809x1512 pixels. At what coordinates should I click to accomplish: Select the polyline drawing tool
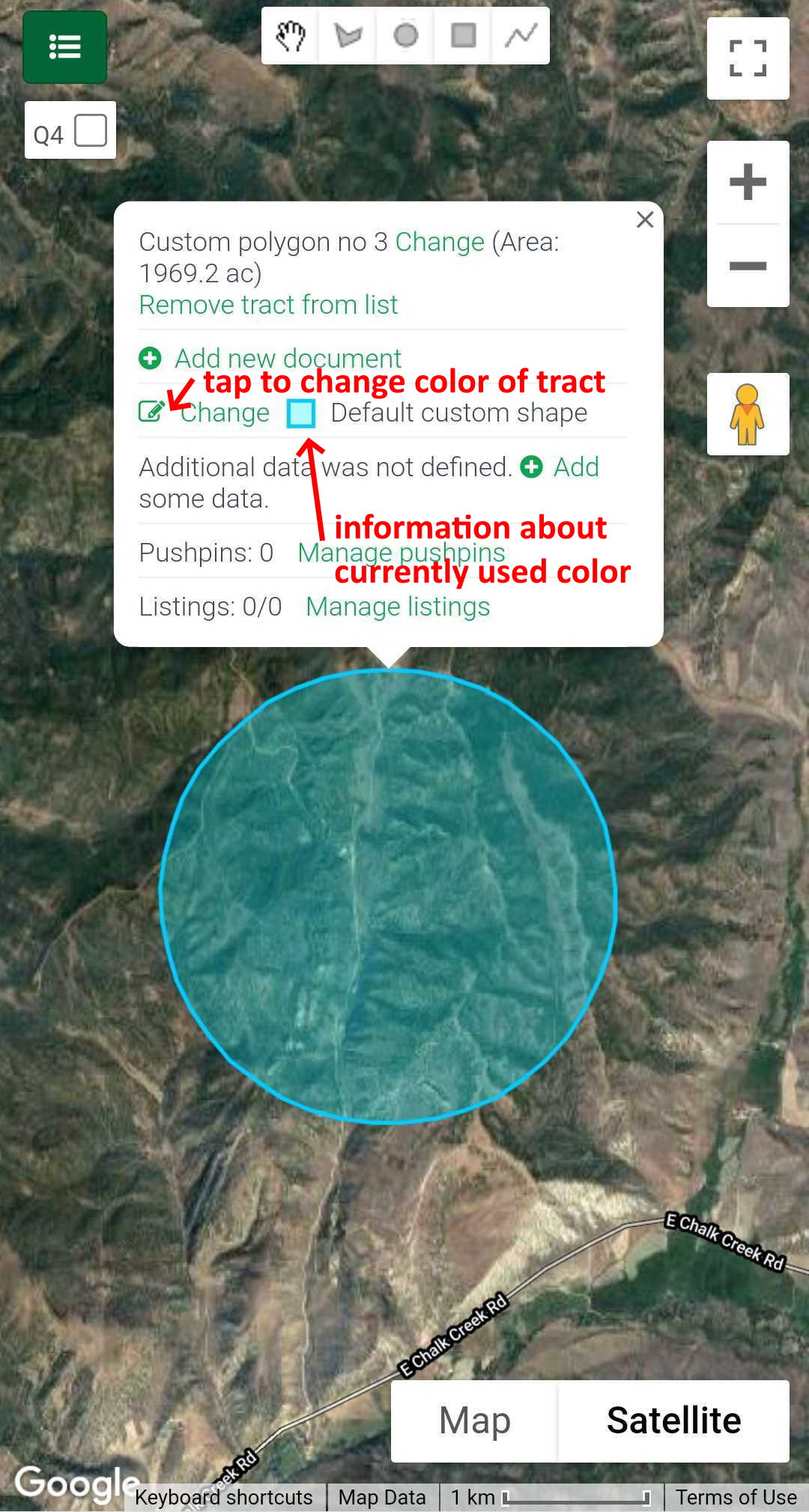[x=521, y=35]
